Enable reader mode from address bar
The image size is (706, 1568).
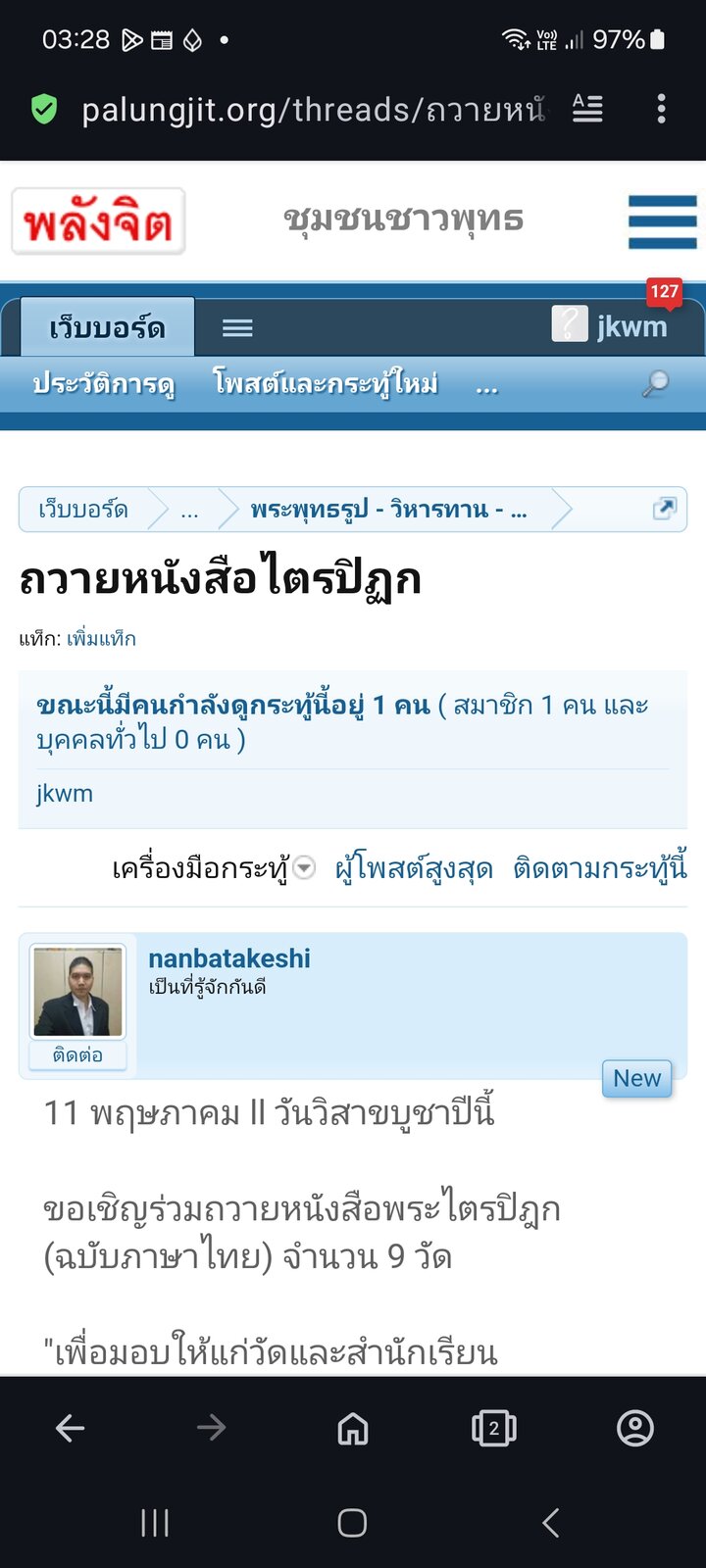(587, 109)
